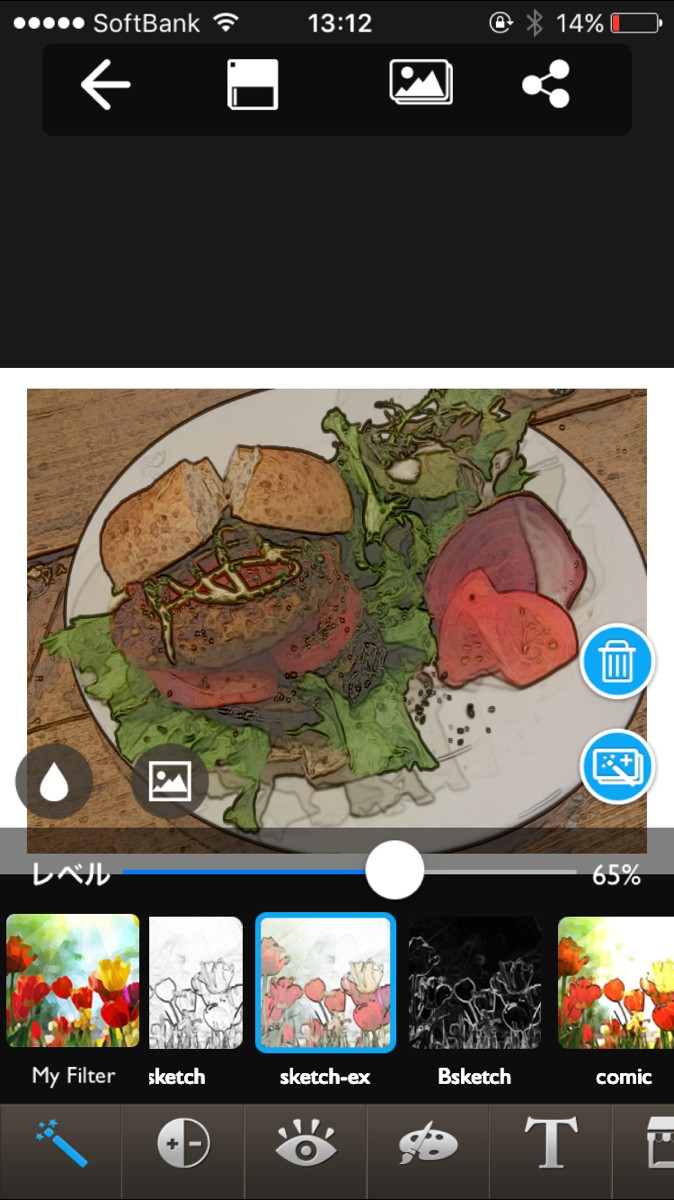Open the paint palette tab
The height and width of the screenshot is (1200, 674).
point(428,1144)
